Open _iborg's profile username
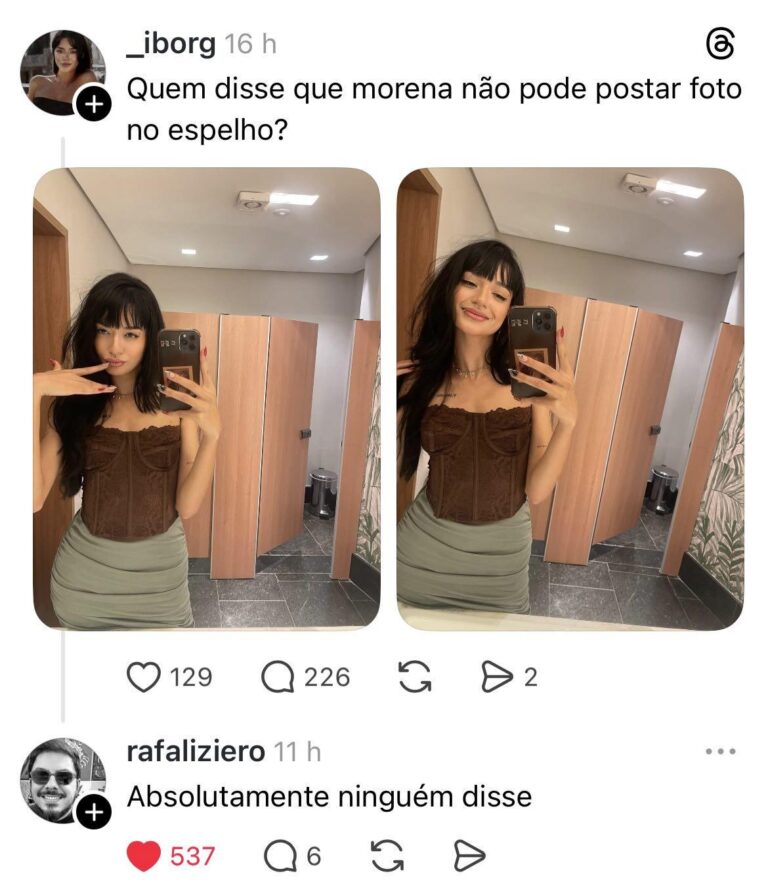Viewport: 768px width, 880px height. [x=171, y=44]
